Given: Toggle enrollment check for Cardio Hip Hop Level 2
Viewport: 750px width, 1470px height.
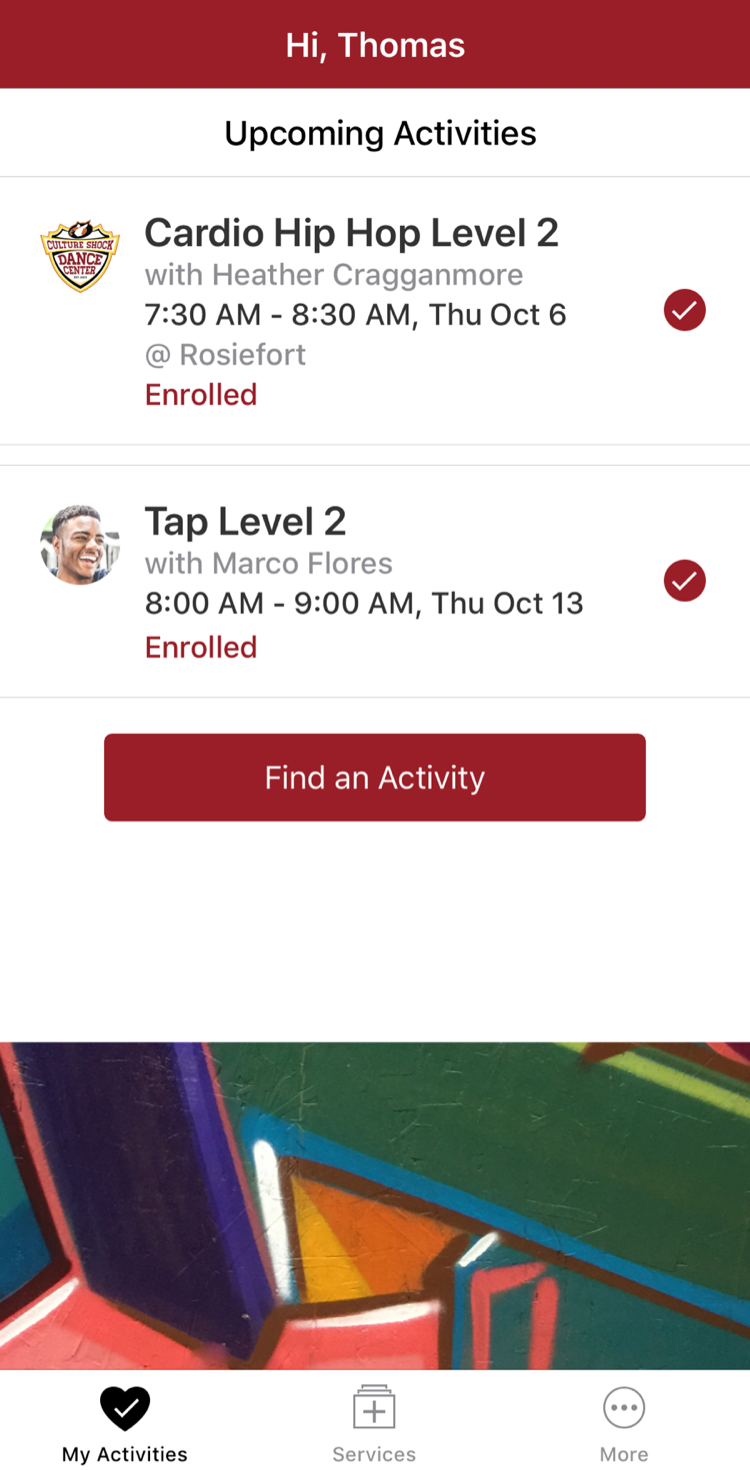Looking at the screenshot, I should 684,310.
